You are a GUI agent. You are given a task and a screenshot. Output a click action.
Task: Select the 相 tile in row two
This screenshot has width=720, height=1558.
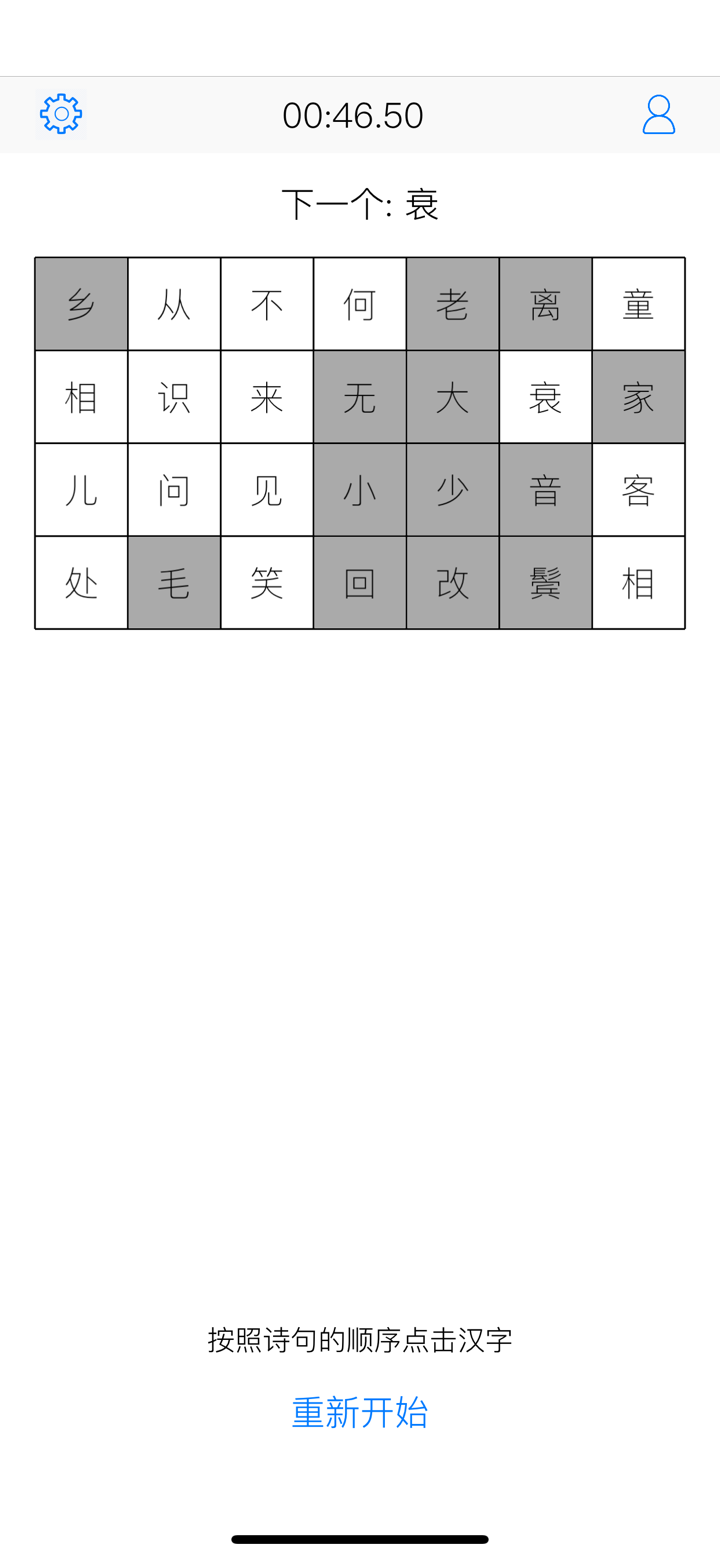point(81,396)
